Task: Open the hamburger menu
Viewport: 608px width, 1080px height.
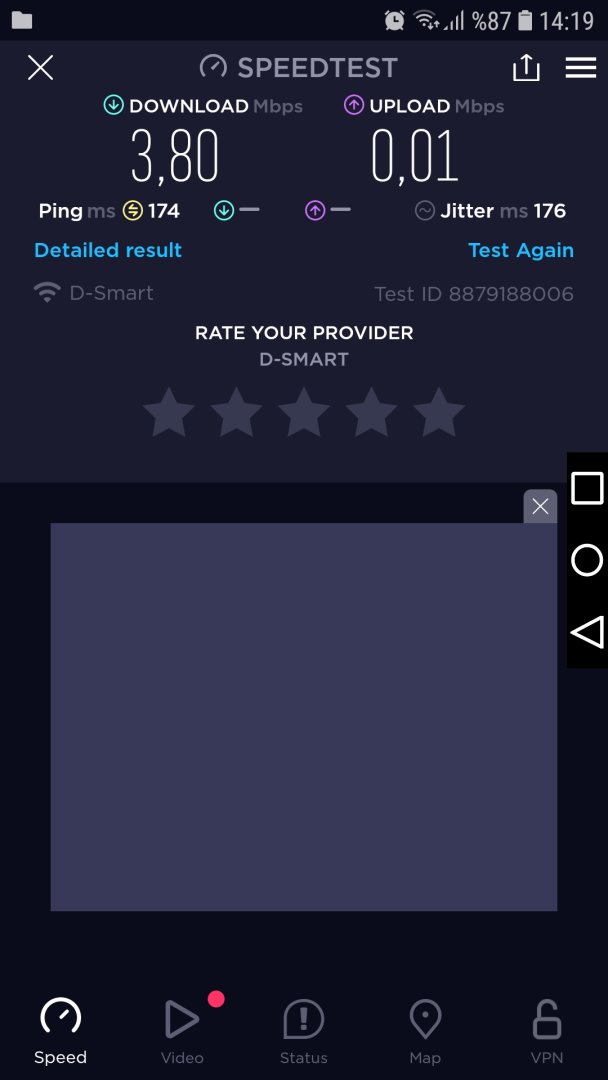Action: click(581, 68)
